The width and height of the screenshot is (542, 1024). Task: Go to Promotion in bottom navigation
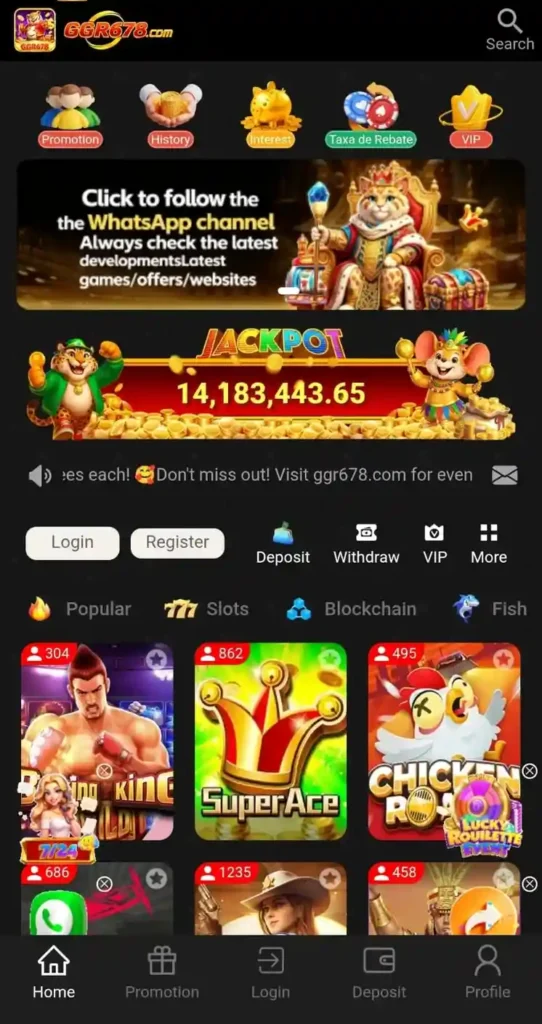click(162, 972)
